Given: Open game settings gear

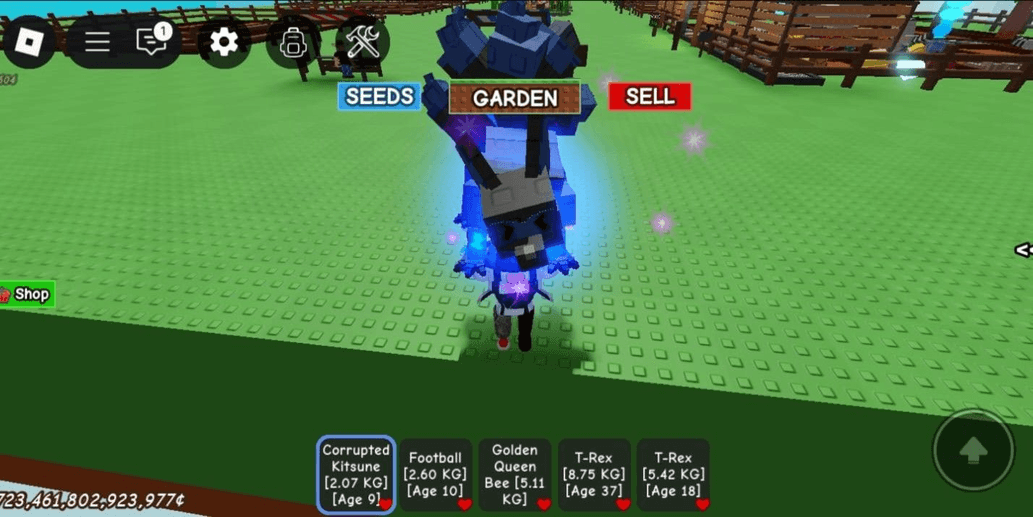Looking at the screenshot, I should pos(223,42).
